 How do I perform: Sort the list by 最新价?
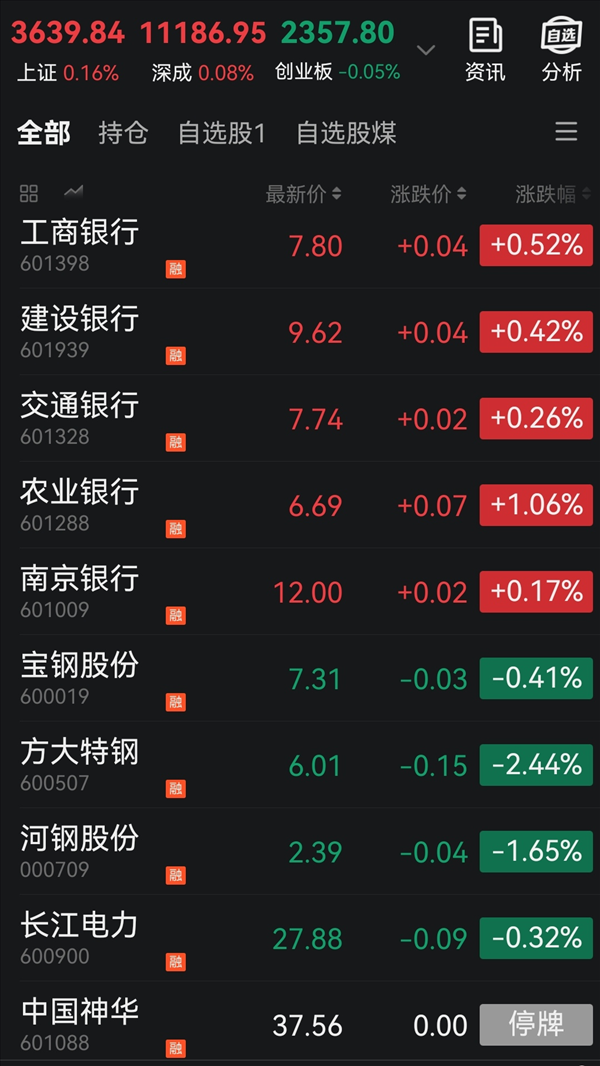[x=303, y=194]
